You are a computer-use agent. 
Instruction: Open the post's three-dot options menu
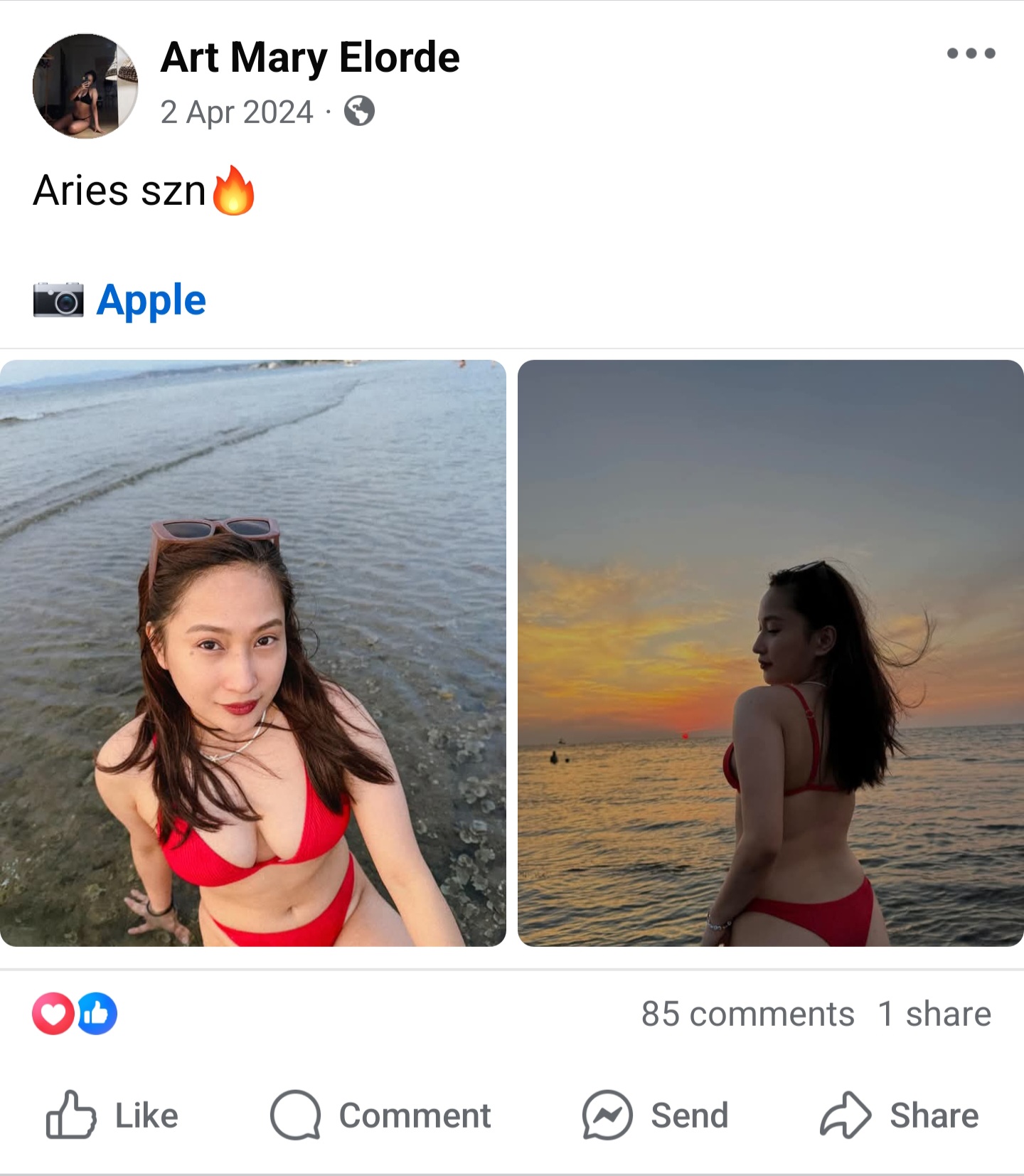click(971, 53)
